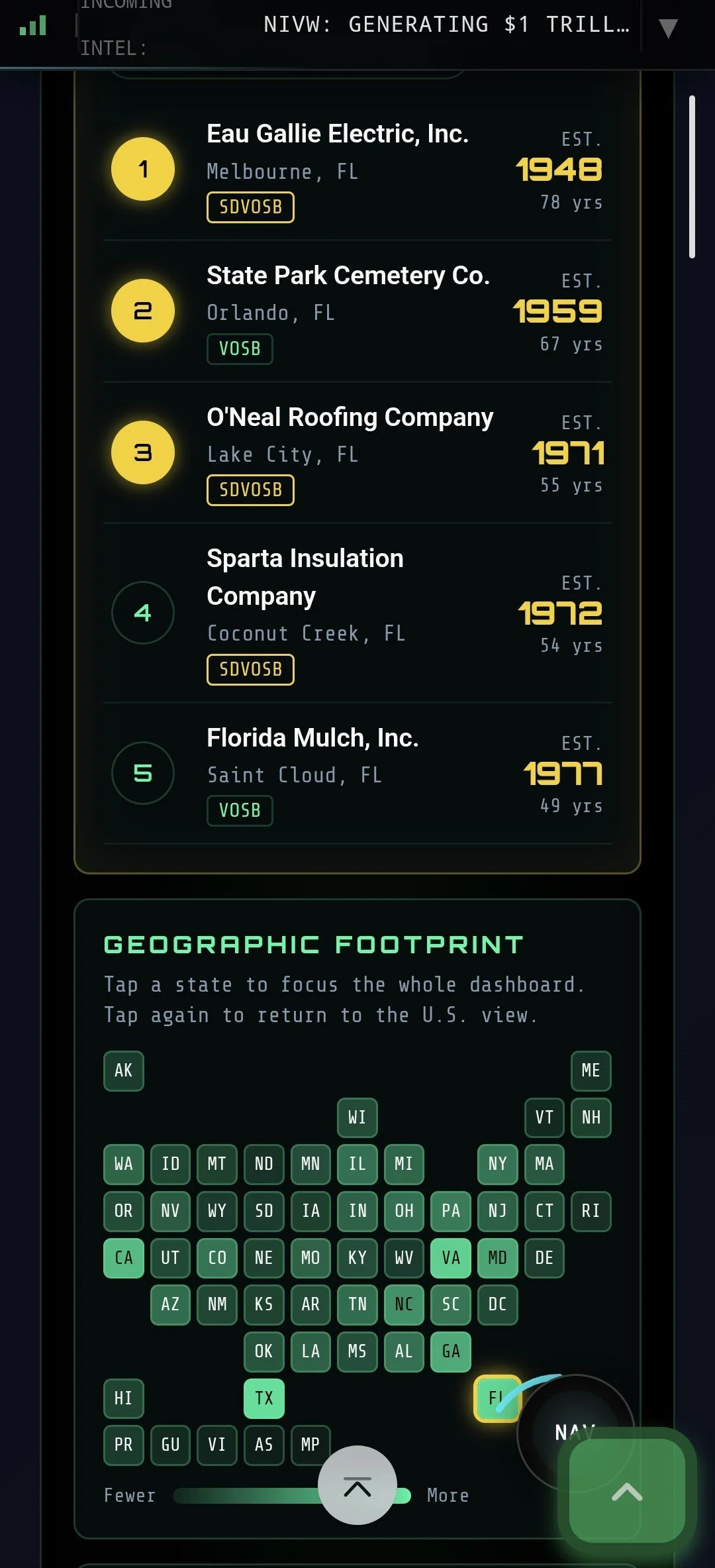The image size is (715, 1568).
Task: Select the ME state tile
Action: pyautogui.click(x=591, y=1071)
